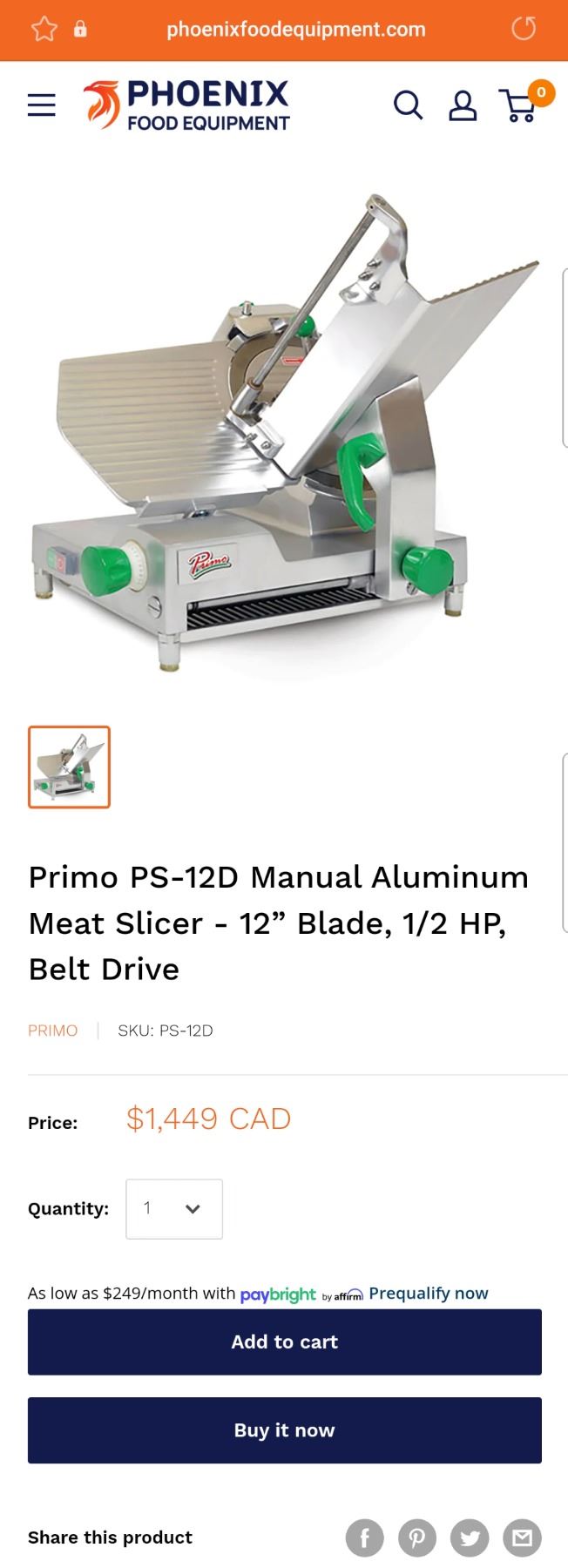
Task: Select the meat slicer thumbnail image
Action: click(70, 767)
